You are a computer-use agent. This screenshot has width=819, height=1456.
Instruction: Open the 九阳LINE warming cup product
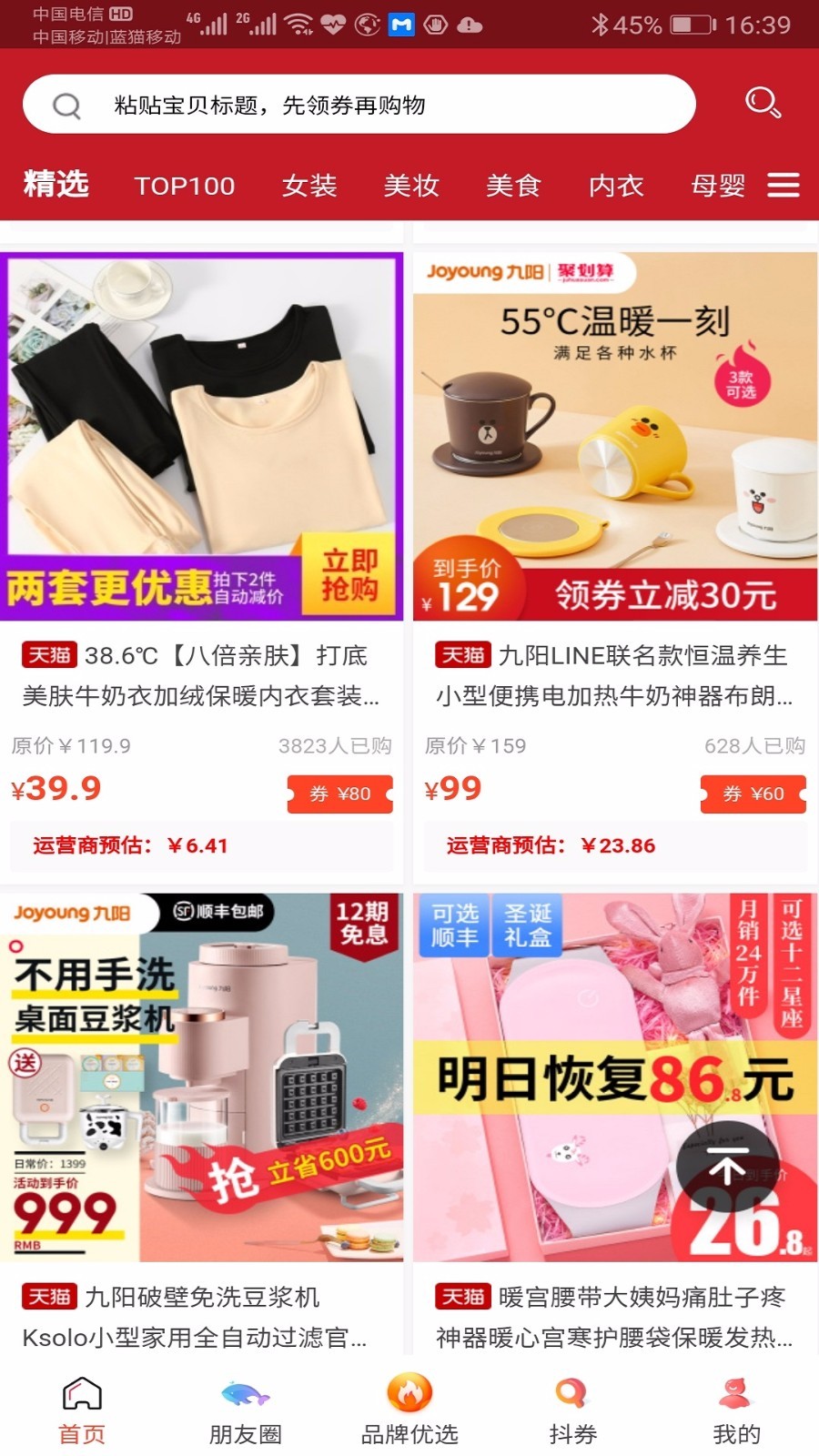tap(615, 437)
